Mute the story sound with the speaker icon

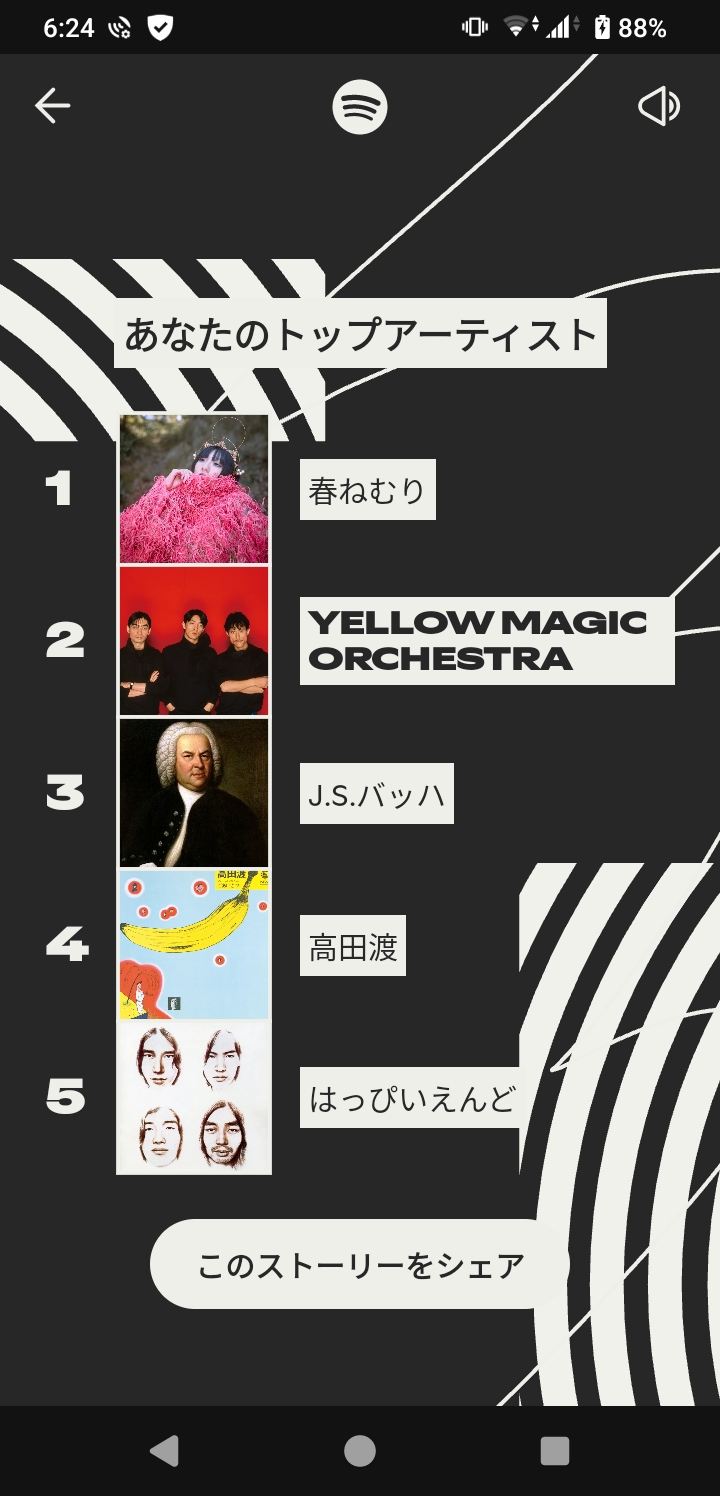(659, 106)
